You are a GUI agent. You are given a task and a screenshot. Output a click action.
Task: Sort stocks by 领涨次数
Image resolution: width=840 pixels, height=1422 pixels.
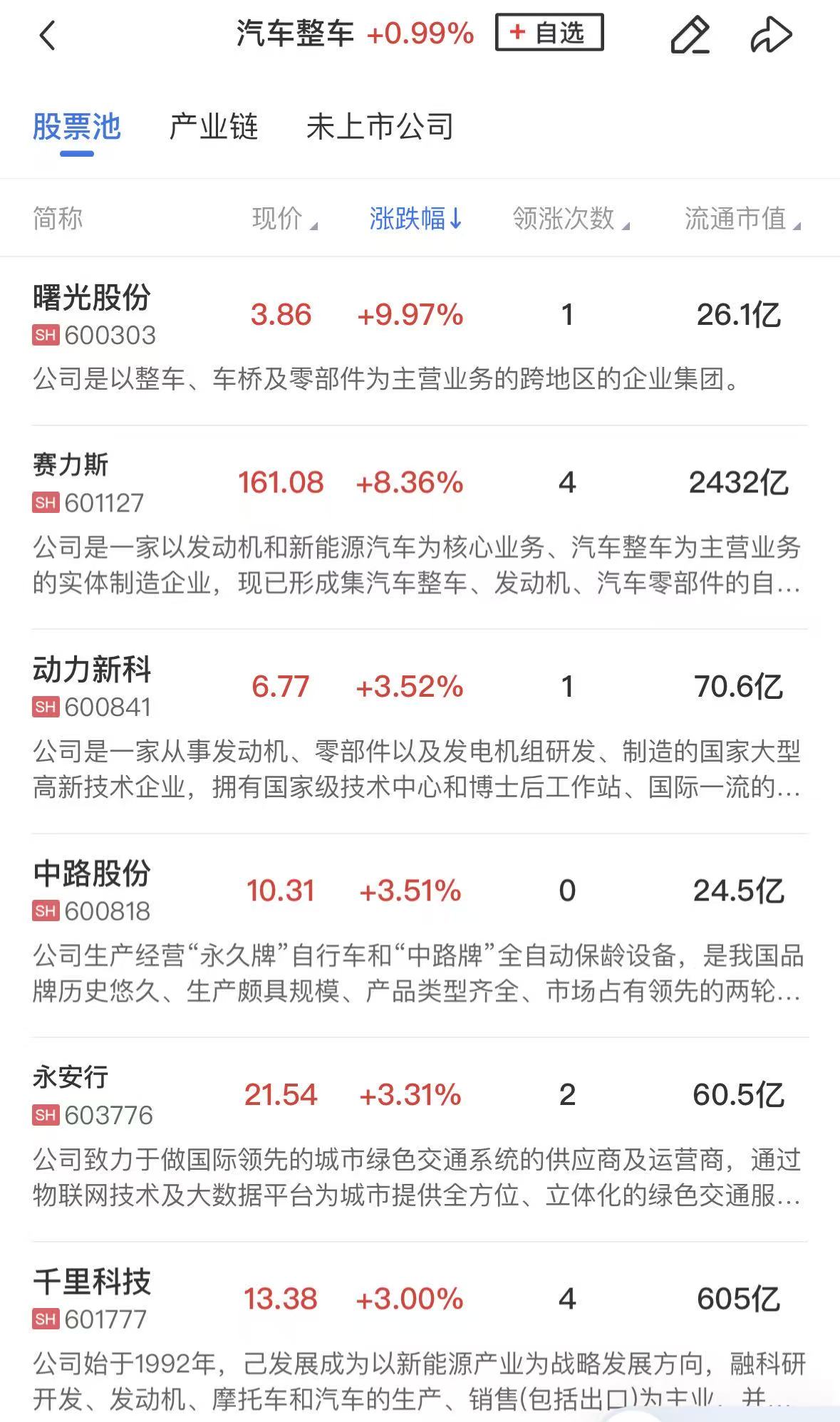point(570,218)
